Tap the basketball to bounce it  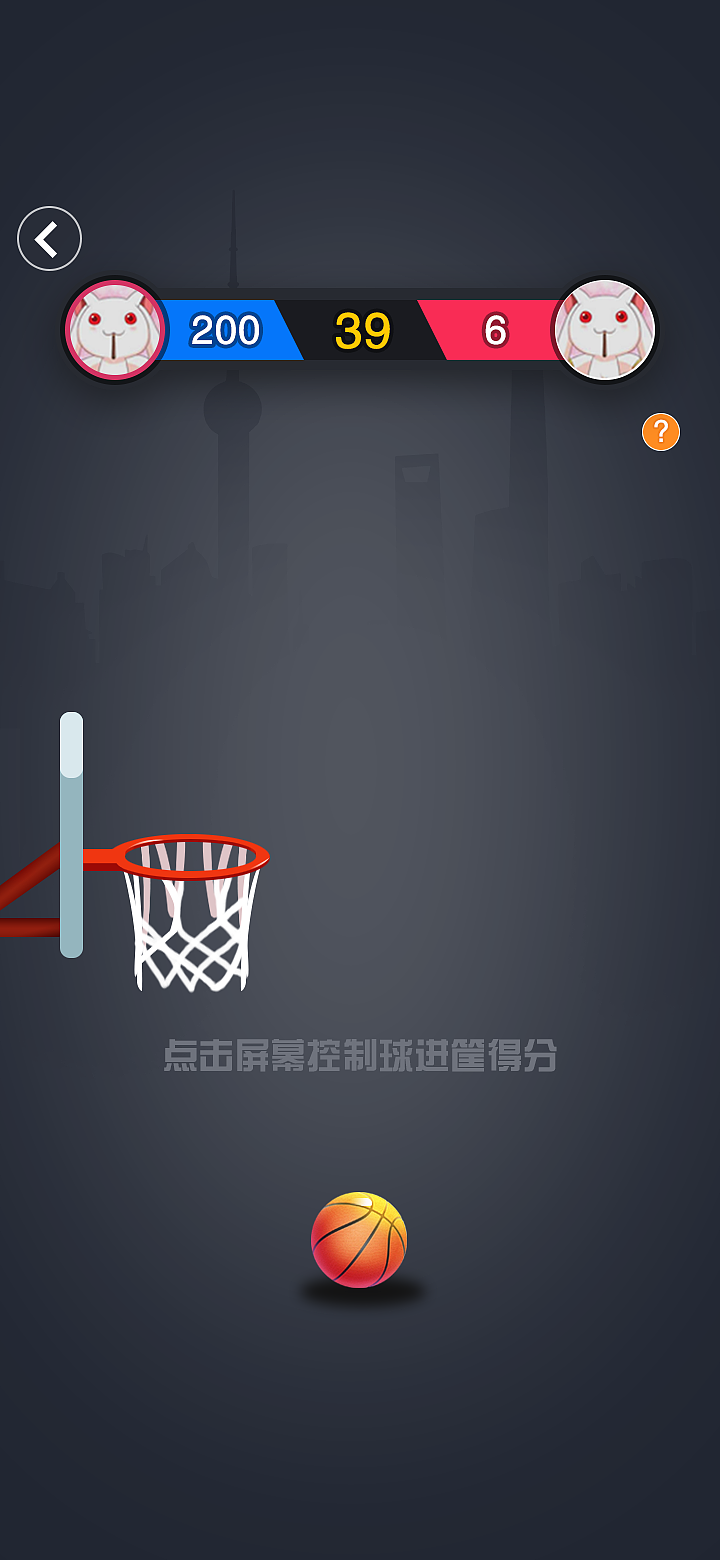(359, 1239)
